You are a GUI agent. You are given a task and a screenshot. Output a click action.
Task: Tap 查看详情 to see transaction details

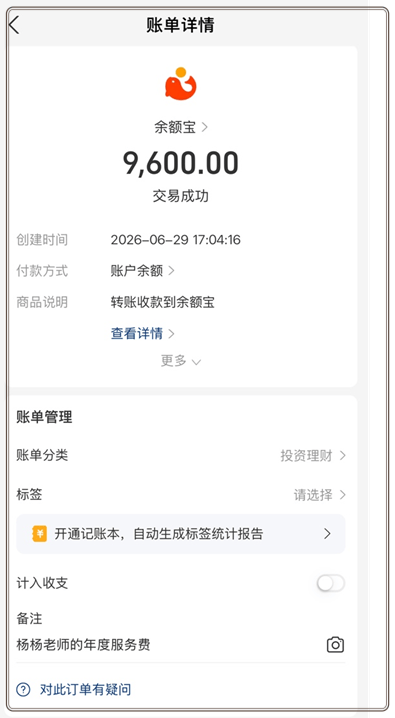click(x=142, y=333)
